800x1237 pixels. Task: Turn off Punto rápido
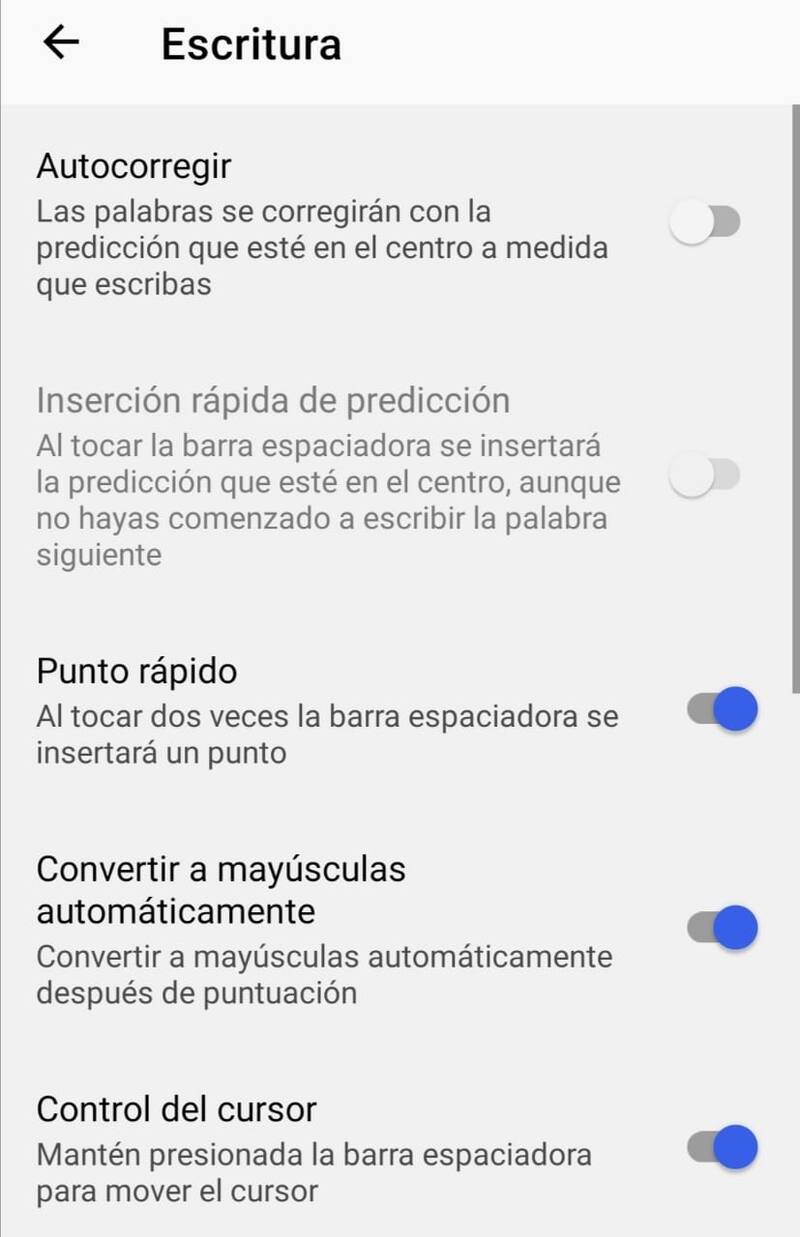coord(721,710)
